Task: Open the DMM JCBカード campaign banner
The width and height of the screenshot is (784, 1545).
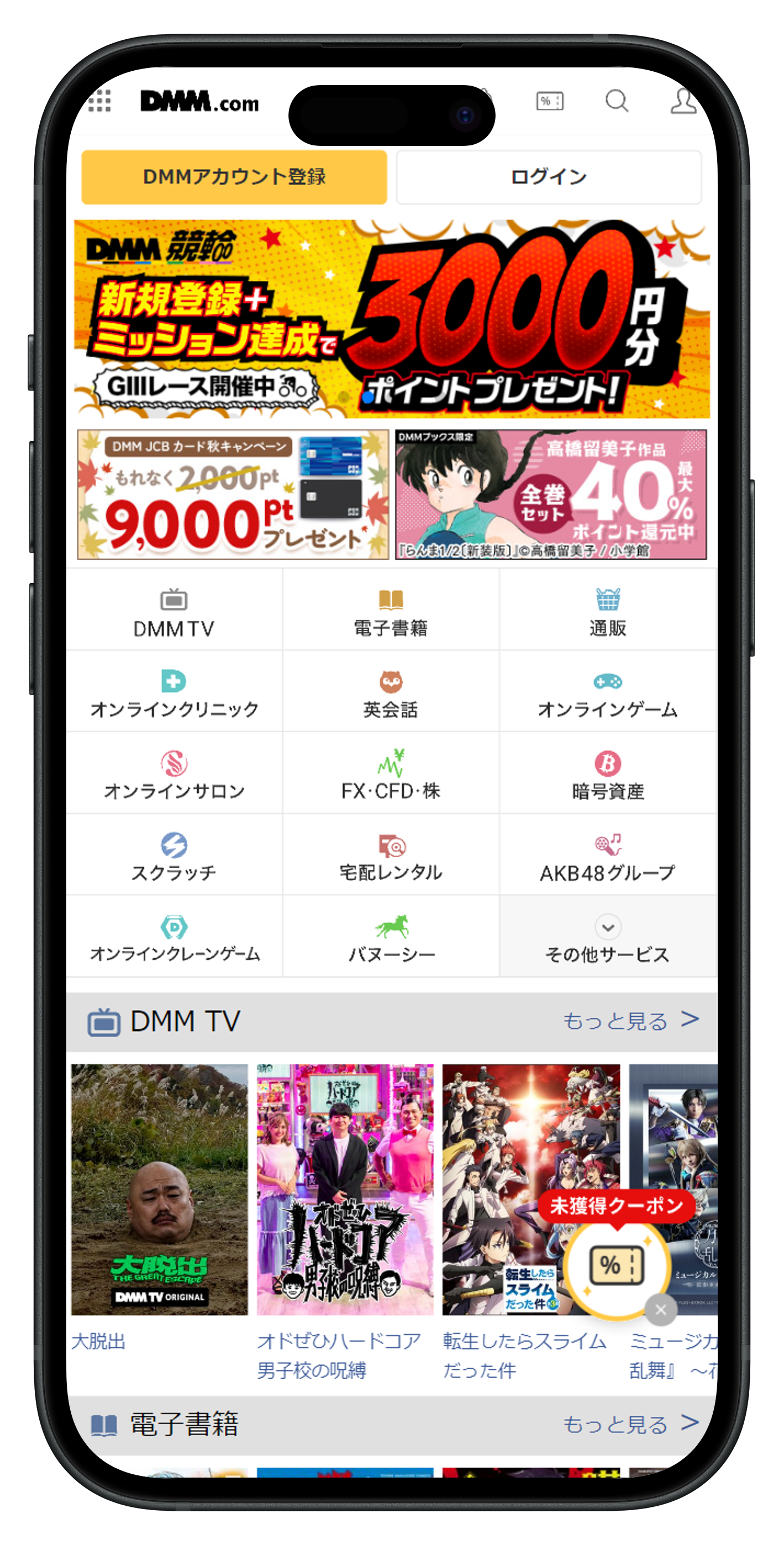Action: coord(233,494)
